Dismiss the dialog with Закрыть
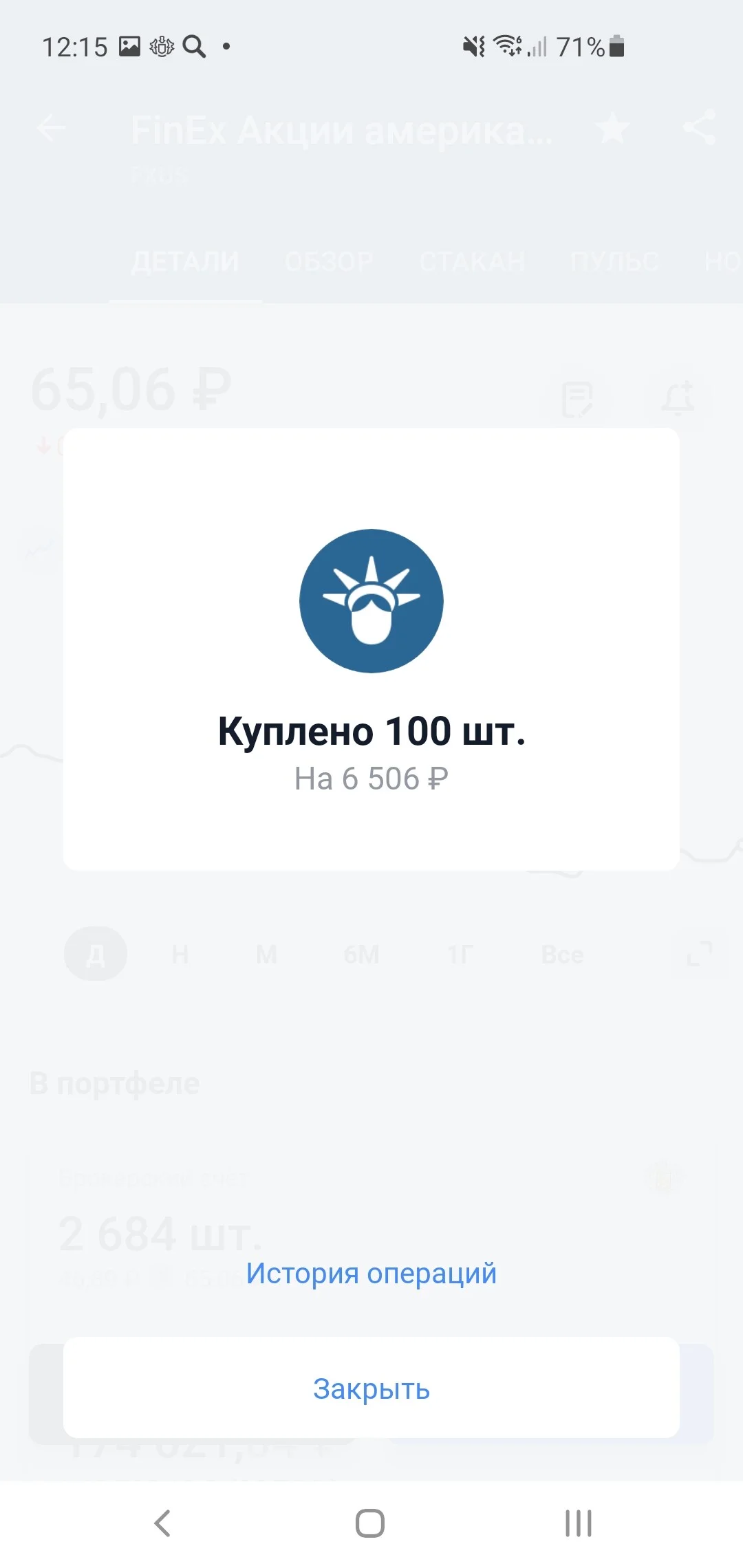This screenshot has width=743, height=1568. pyautogui.click(x=371, y=1387)
